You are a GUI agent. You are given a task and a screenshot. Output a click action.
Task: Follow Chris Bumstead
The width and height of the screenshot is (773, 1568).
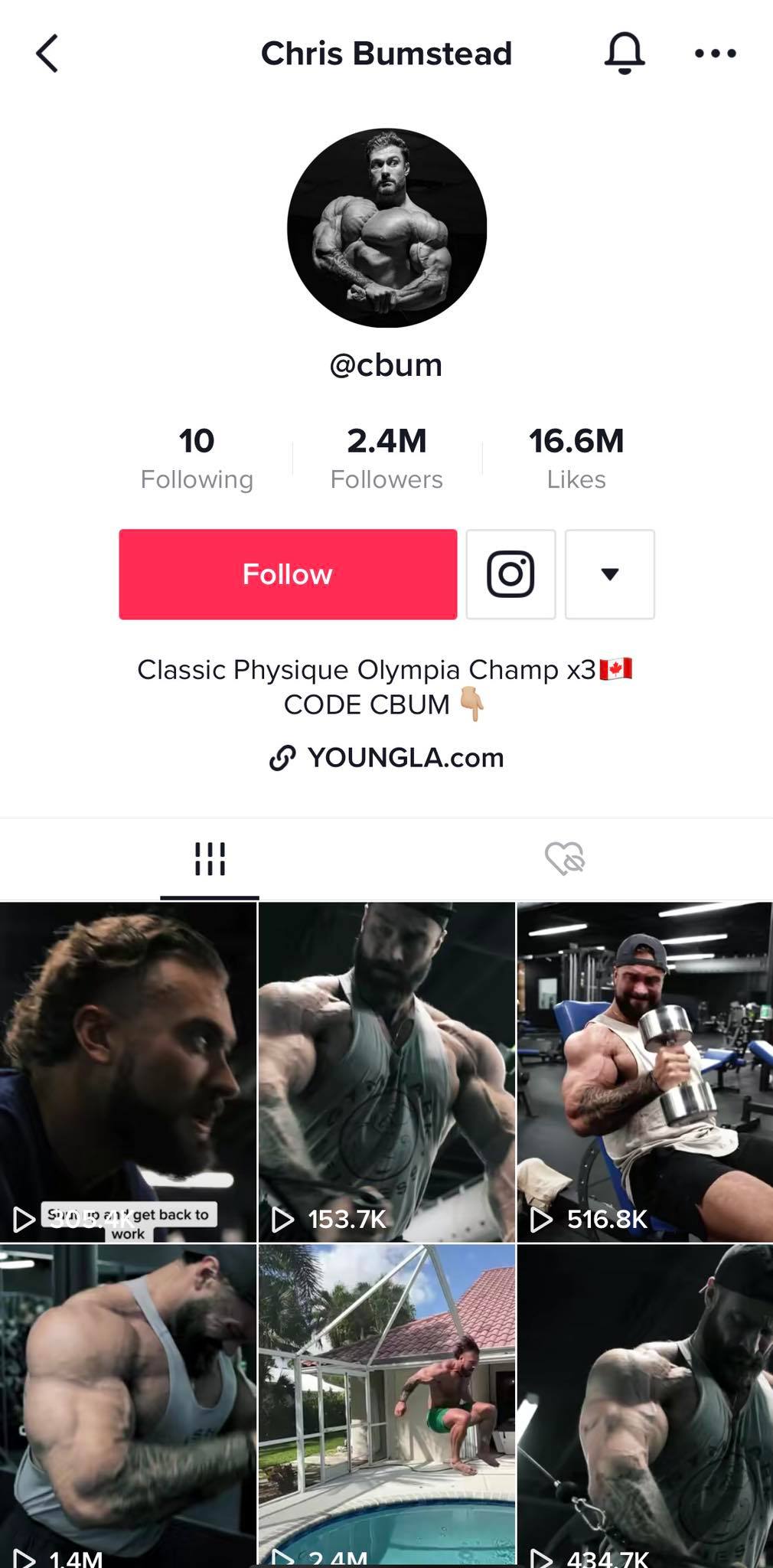click(x=288, y=574)
